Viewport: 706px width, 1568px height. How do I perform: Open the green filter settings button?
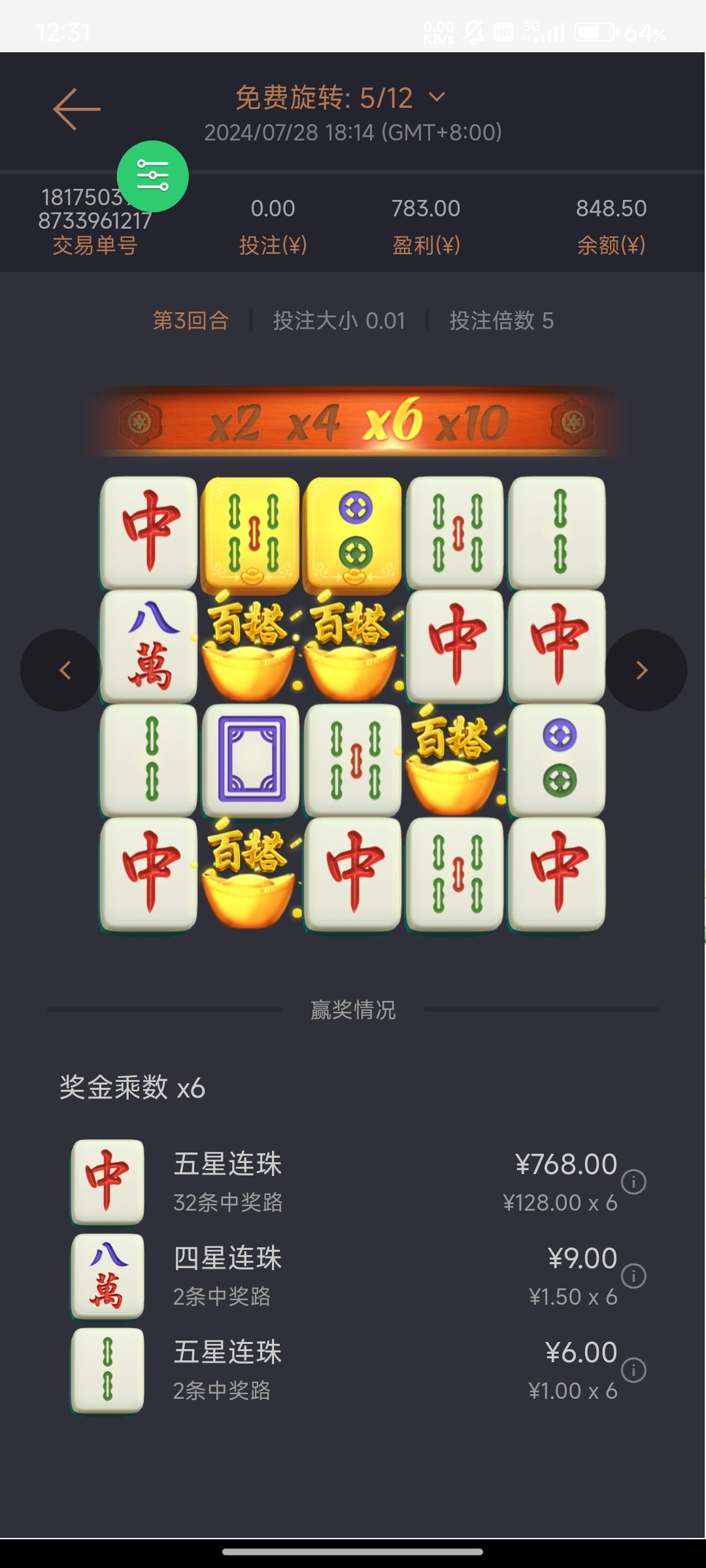click(152, 176)
